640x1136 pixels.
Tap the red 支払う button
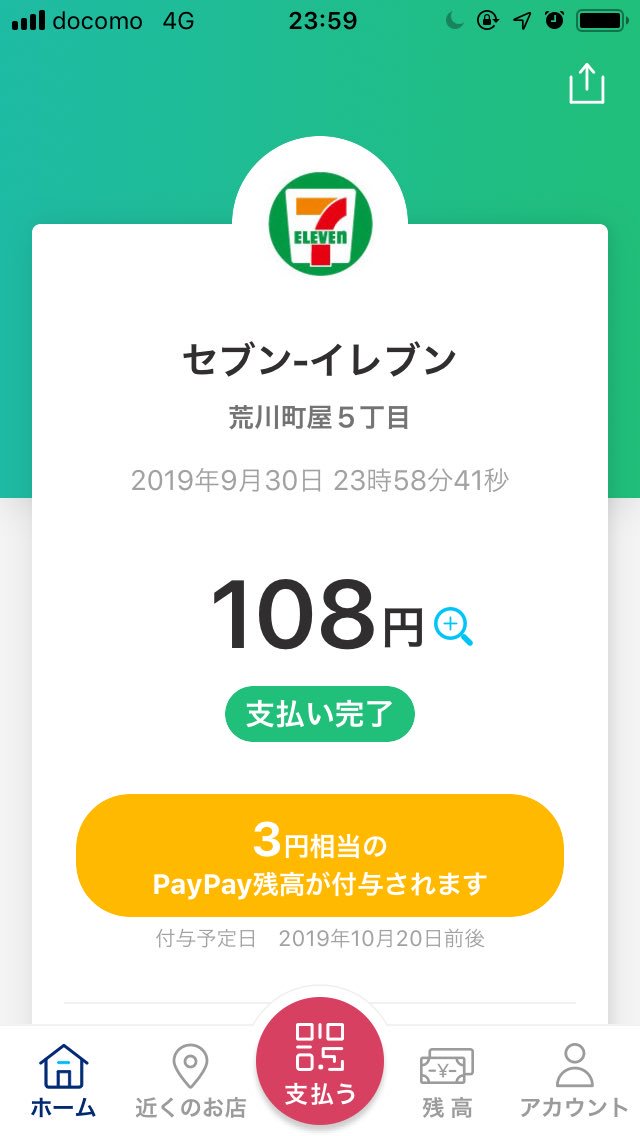coord(320,1061)
